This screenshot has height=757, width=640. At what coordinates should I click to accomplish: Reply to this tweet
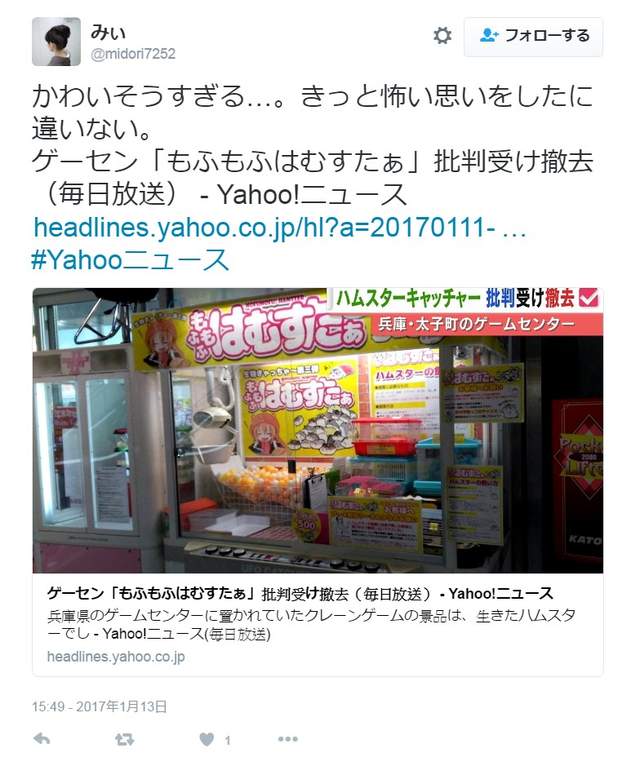click(x=42, y=739)
